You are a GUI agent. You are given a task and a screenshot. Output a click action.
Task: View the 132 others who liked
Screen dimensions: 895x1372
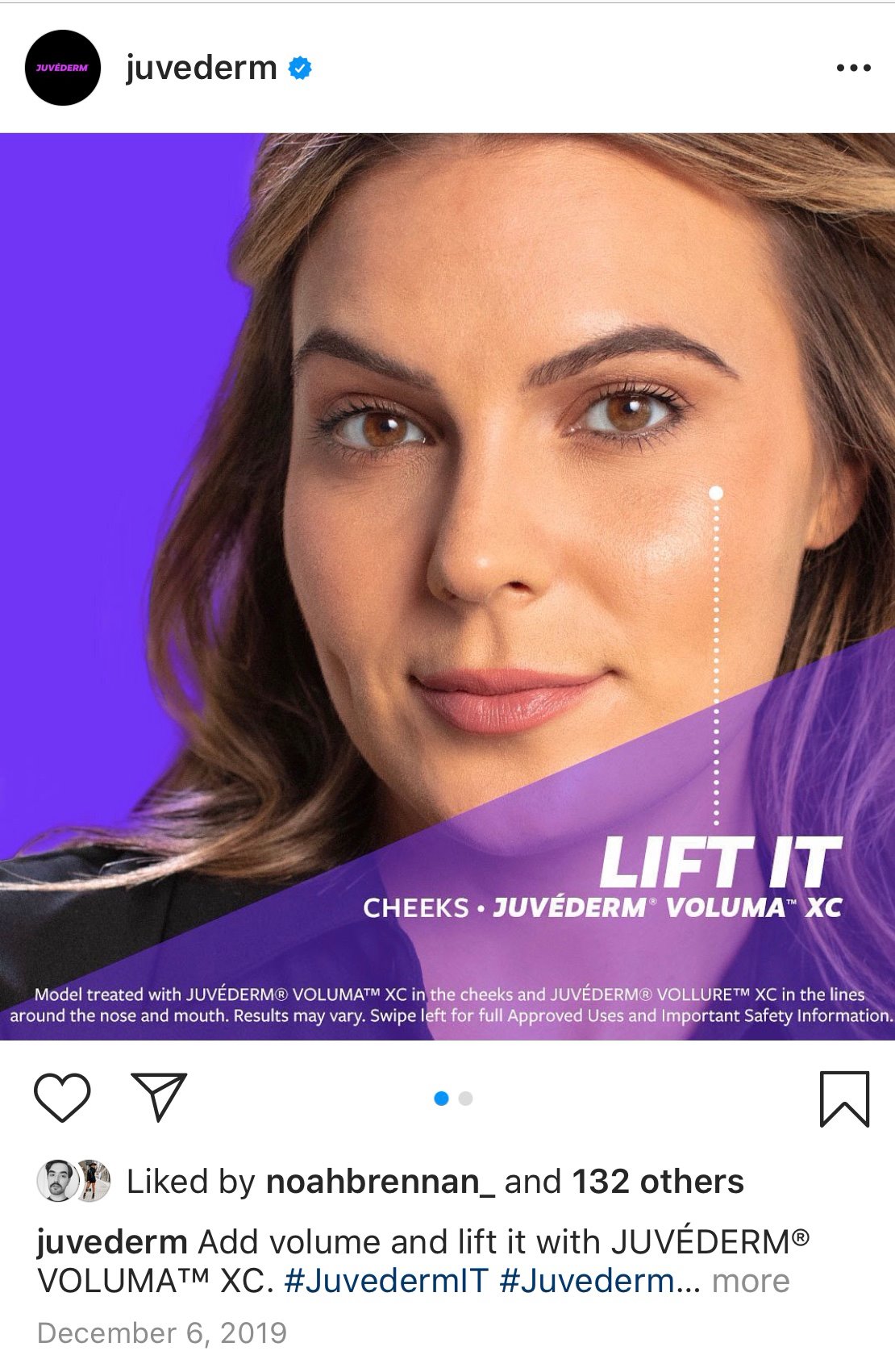(657, 1182)
